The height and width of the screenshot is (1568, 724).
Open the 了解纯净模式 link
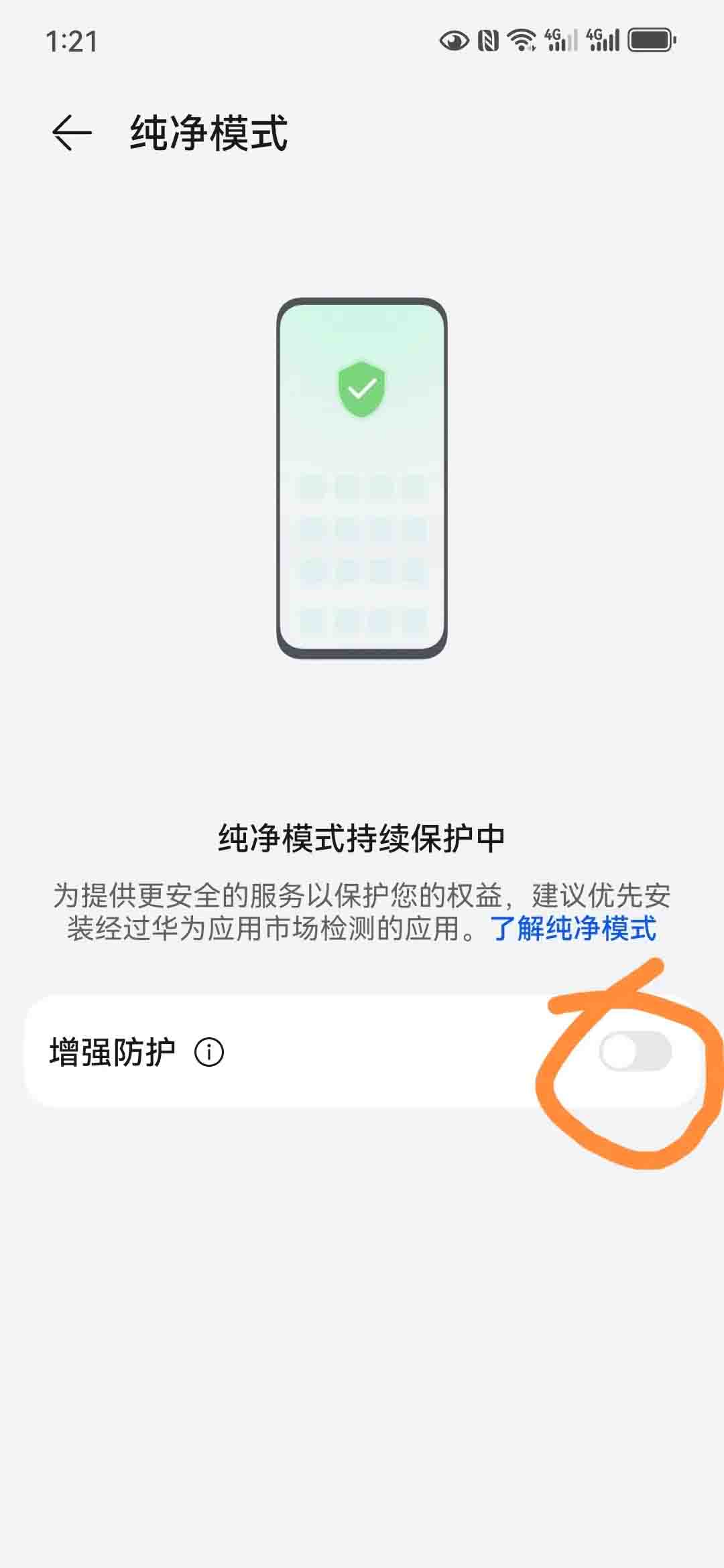pos(573,929)
